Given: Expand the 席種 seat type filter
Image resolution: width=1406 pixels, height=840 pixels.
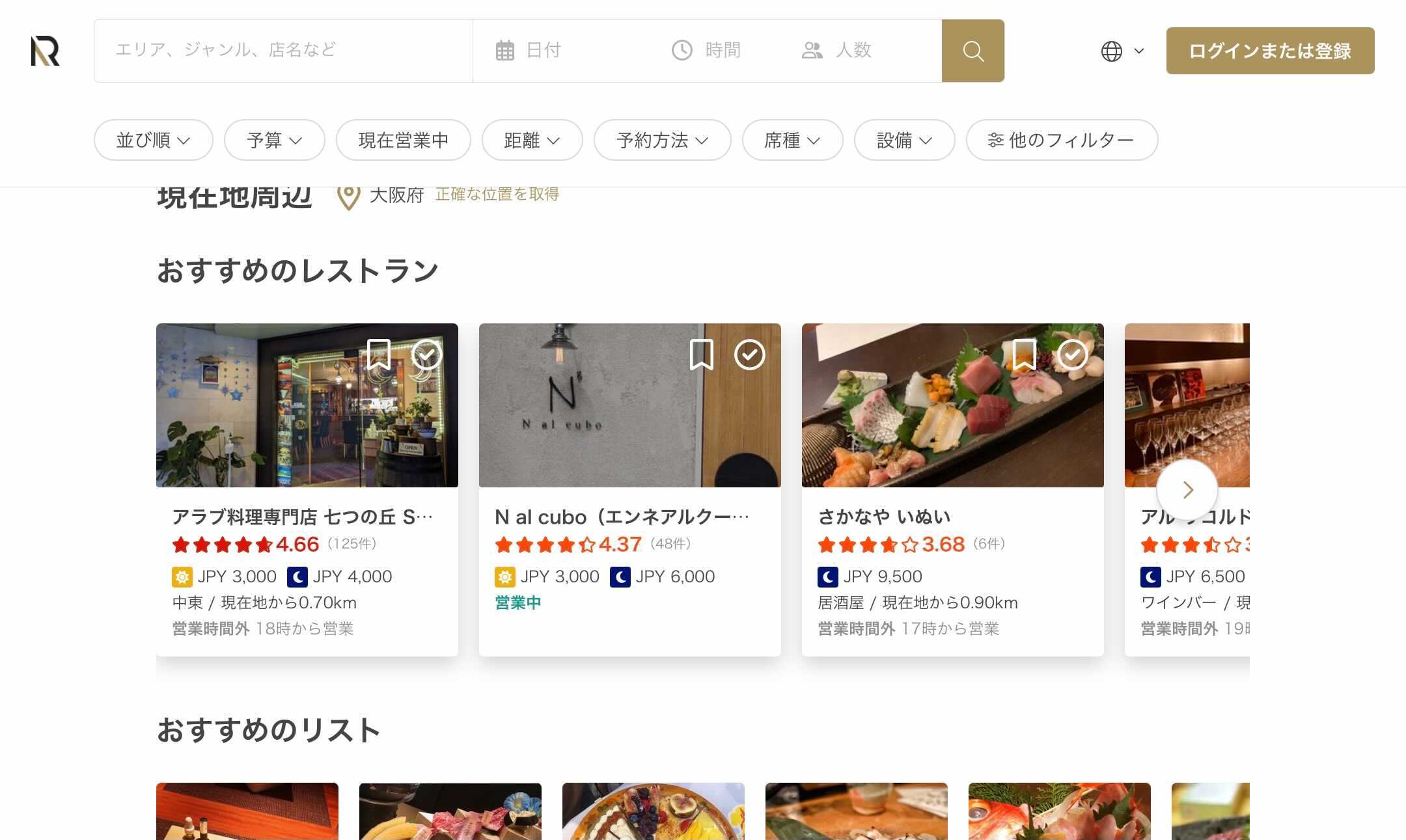Looking at the screenshot, I should click(x=792, y=140).
